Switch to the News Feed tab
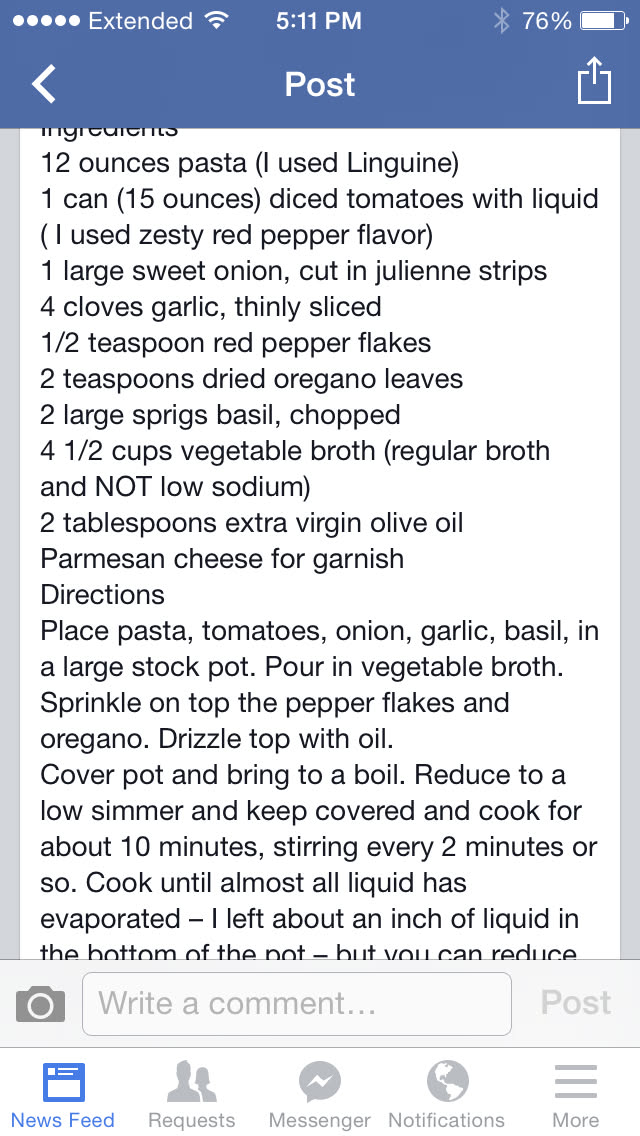 click(63, 1095)
